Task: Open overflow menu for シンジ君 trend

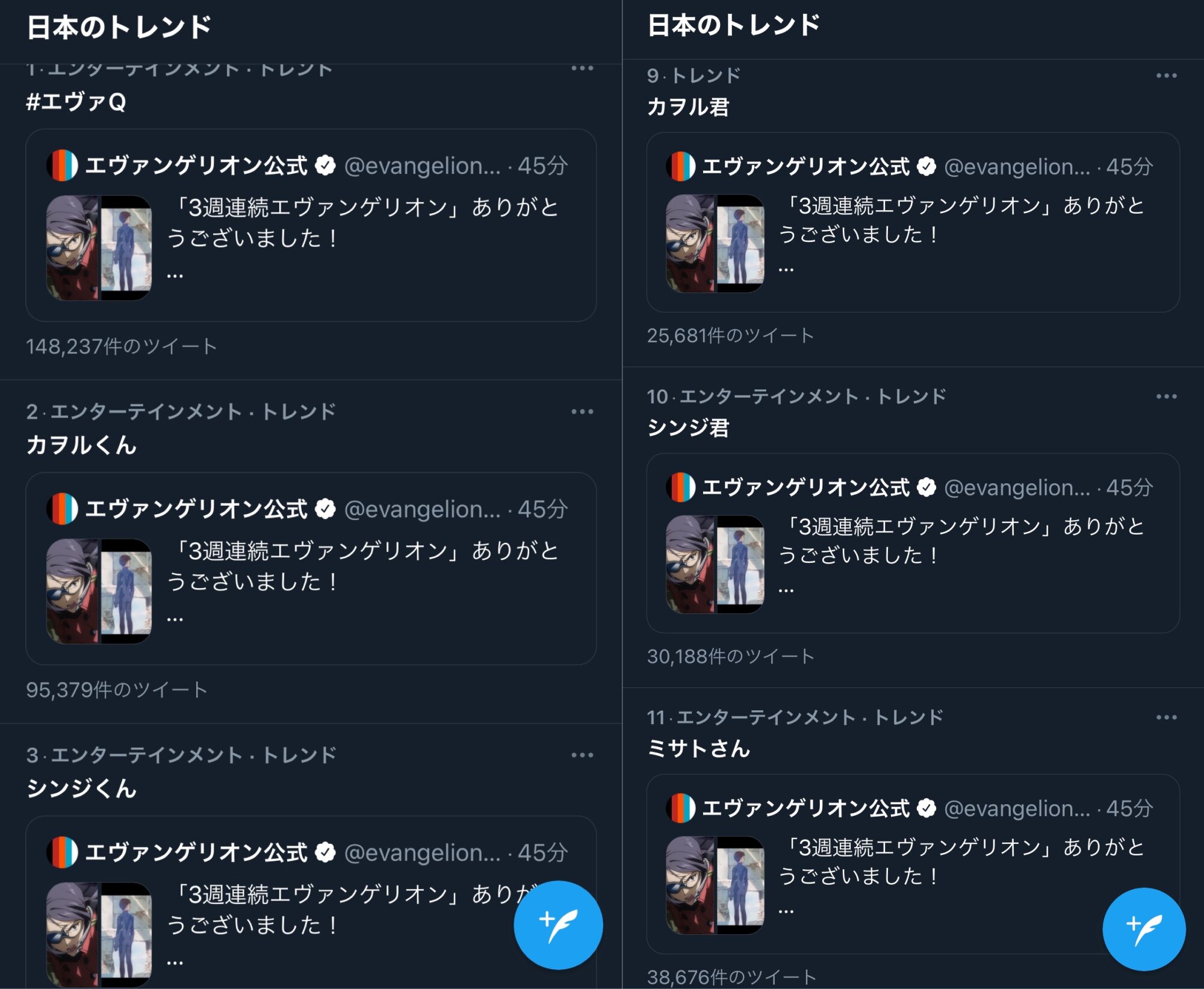Action: [x=1166, y=397]
